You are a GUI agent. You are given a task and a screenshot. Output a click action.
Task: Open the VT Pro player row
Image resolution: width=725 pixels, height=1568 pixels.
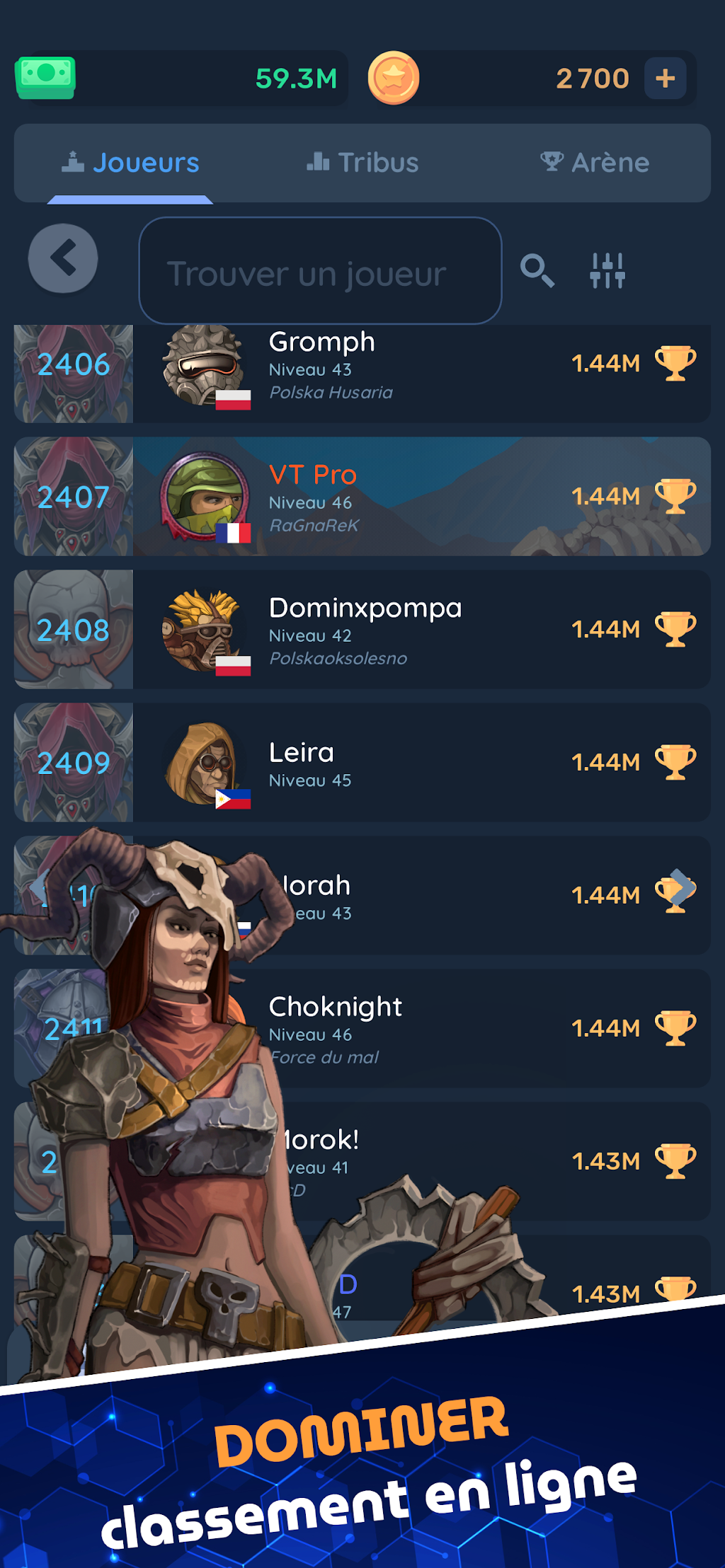(x=362, y=496)
